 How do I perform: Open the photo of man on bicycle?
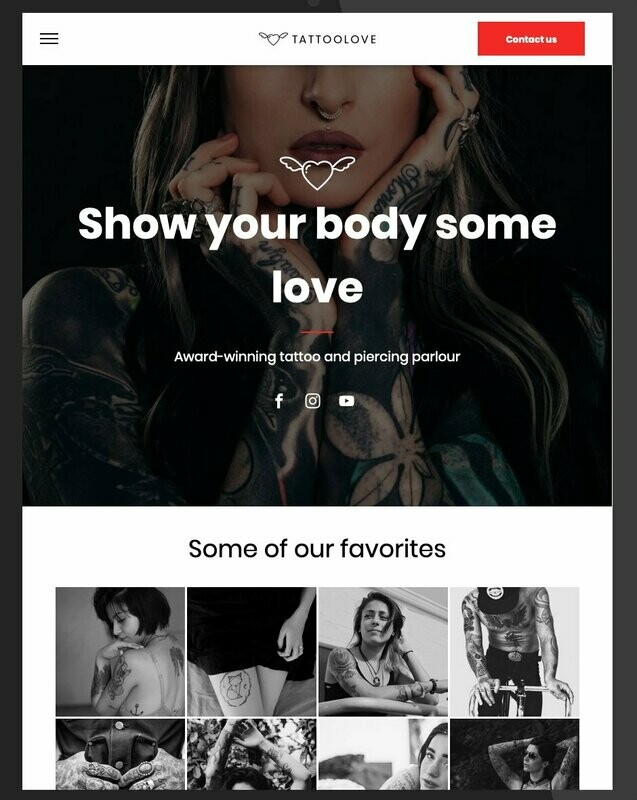point(514,651)
